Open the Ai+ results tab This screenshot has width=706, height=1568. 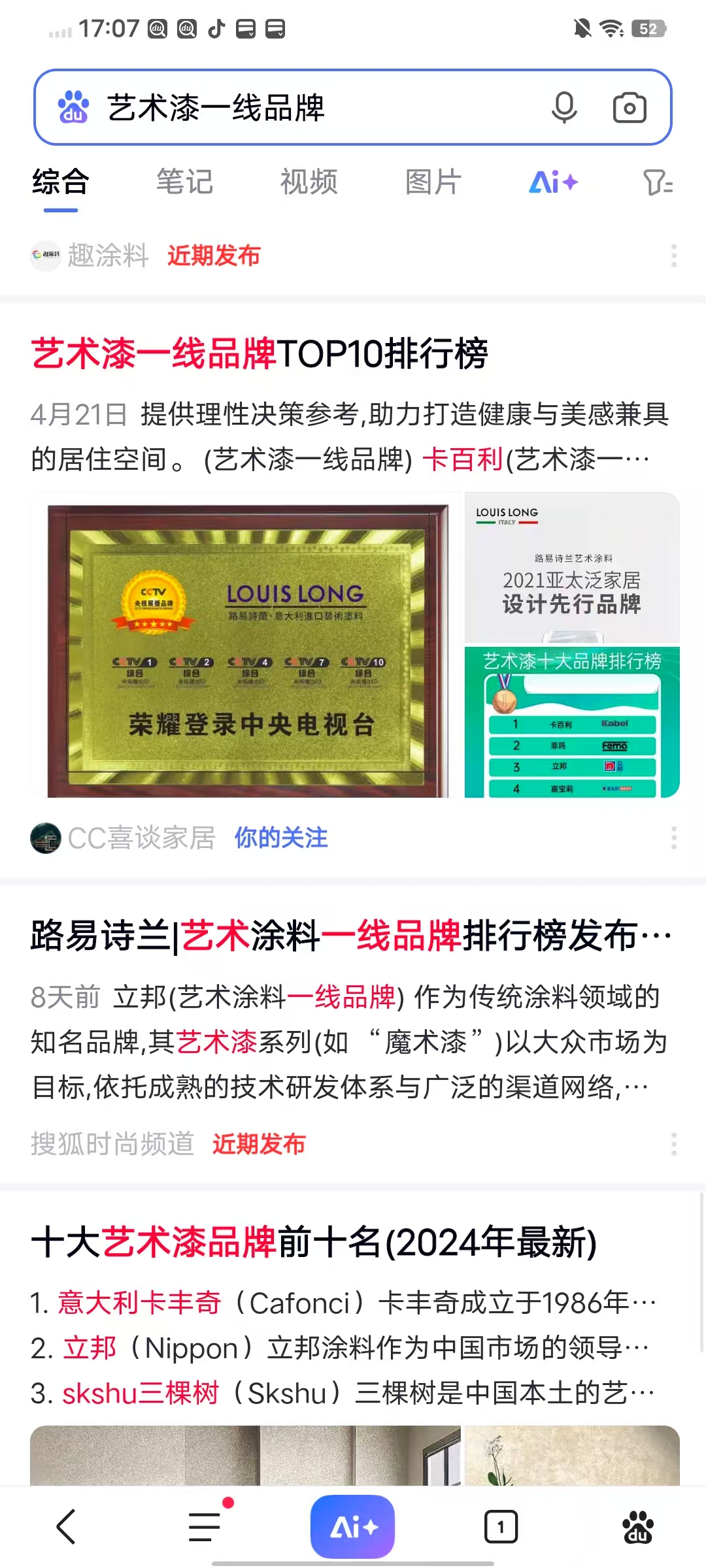pos(553,182)
